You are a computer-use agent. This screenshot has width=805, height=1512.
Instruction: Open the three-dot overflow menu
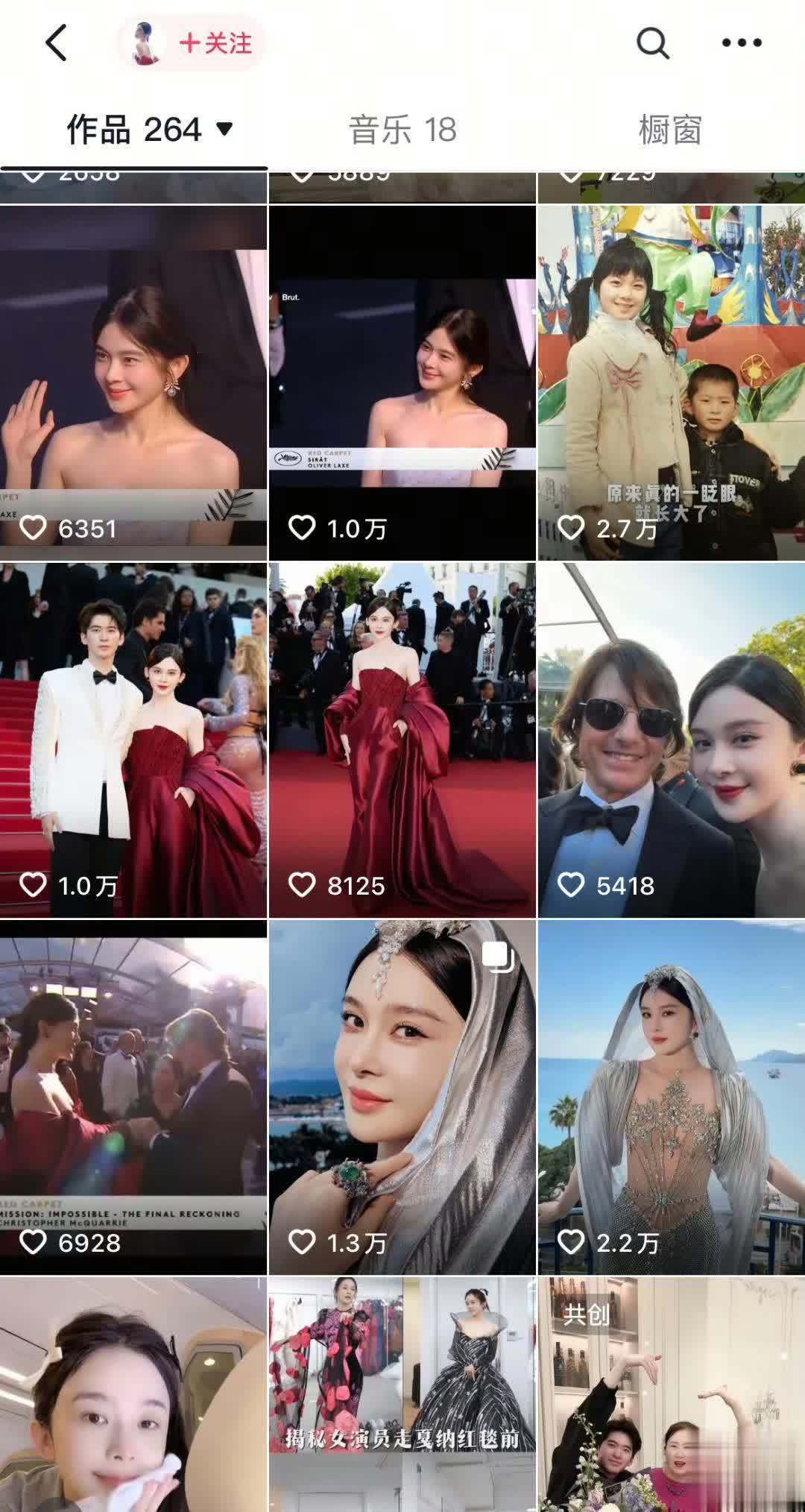(742, 43)
